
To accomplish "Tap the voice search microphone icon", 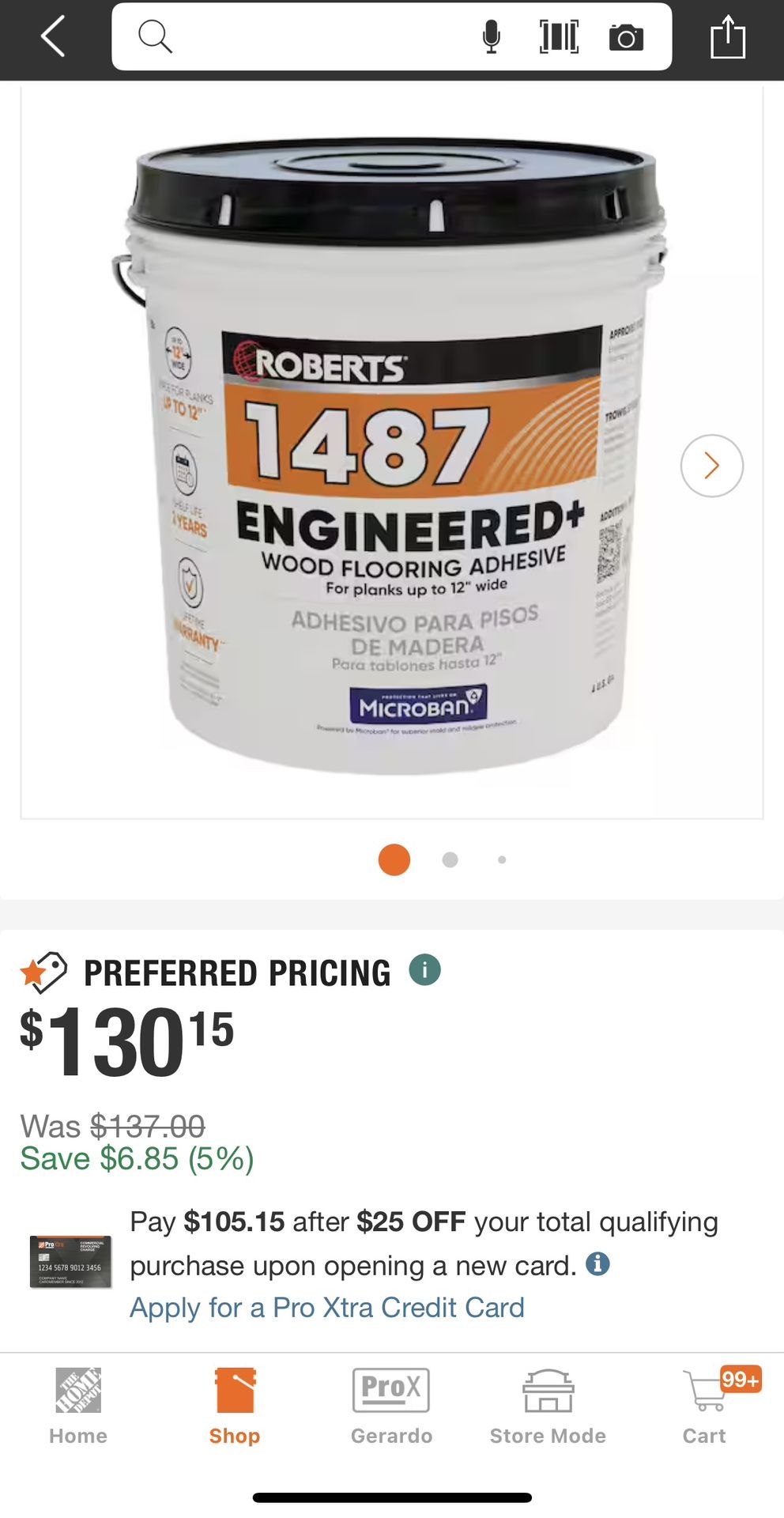I will (491, 36).
